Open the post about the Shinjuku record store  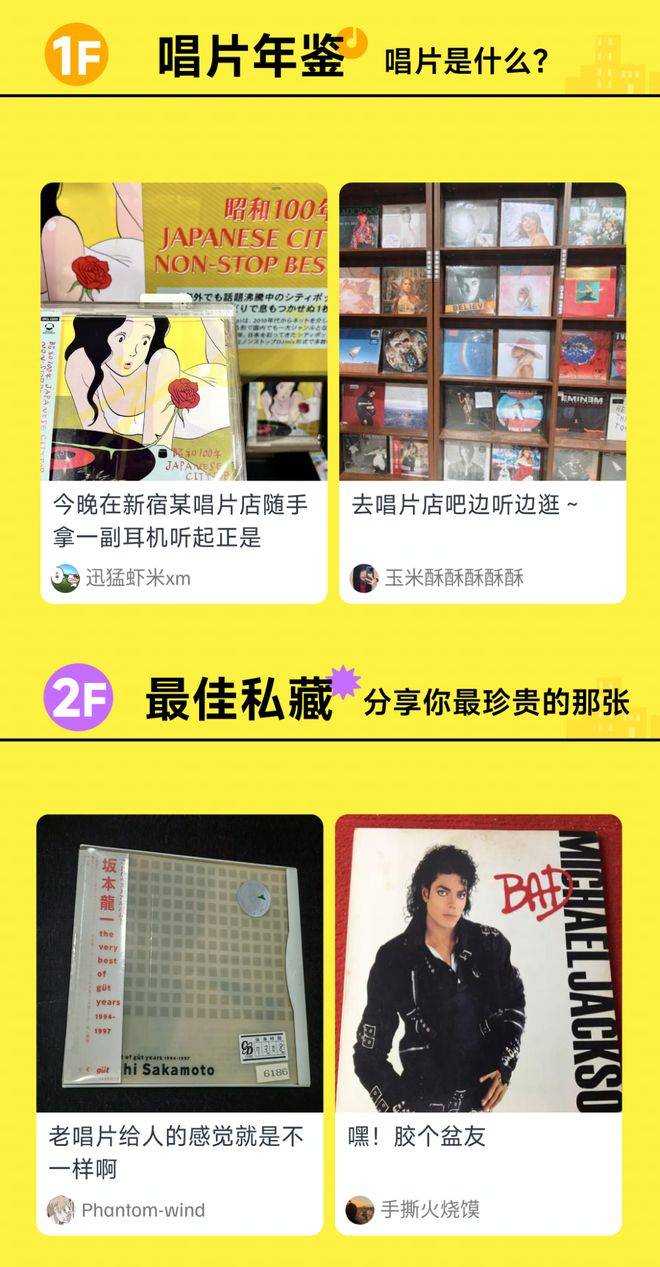pos(182,520)
